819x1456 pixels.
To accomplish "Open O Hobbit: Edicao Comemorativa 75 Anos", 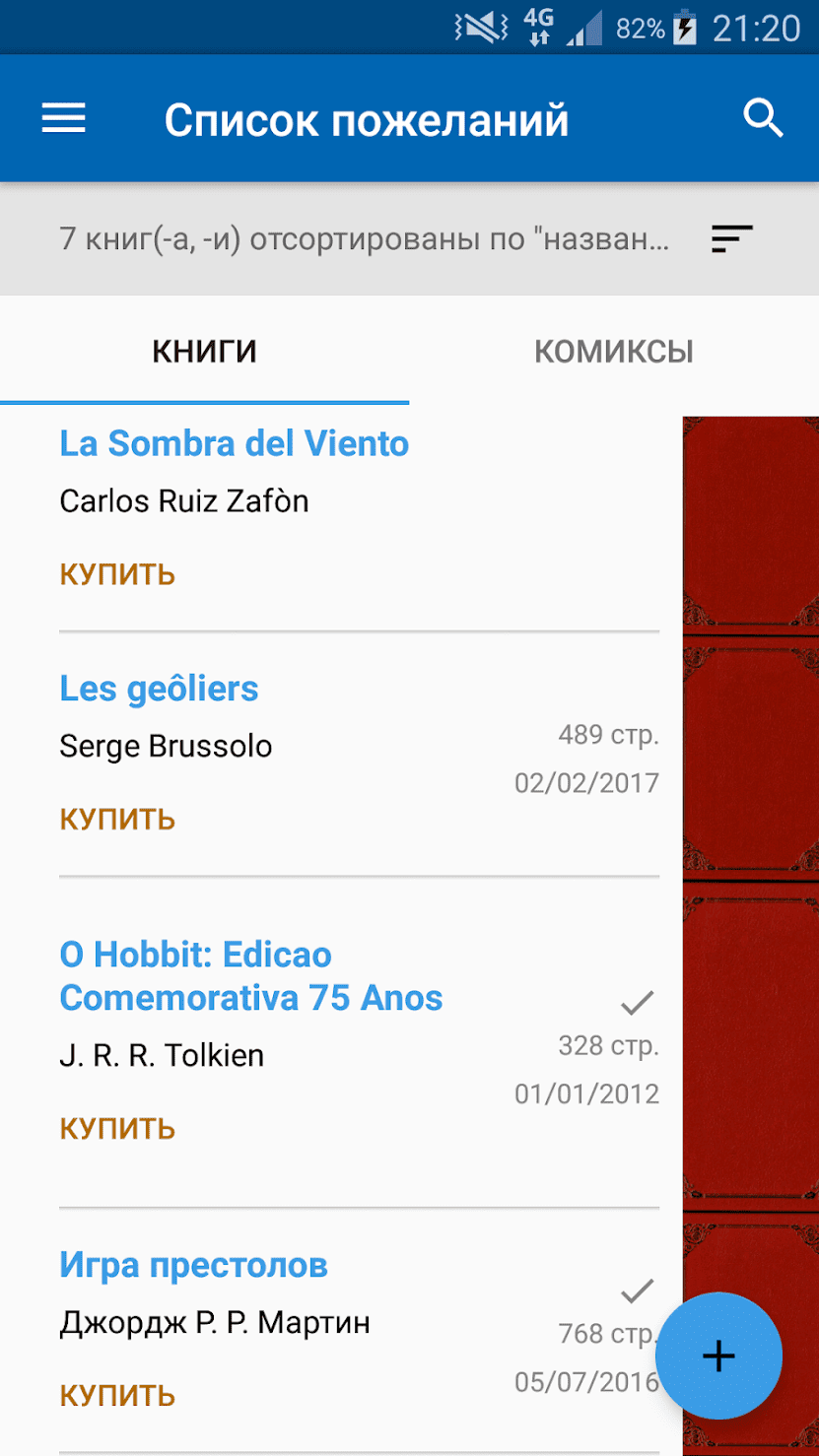I will tap(250, 976).
